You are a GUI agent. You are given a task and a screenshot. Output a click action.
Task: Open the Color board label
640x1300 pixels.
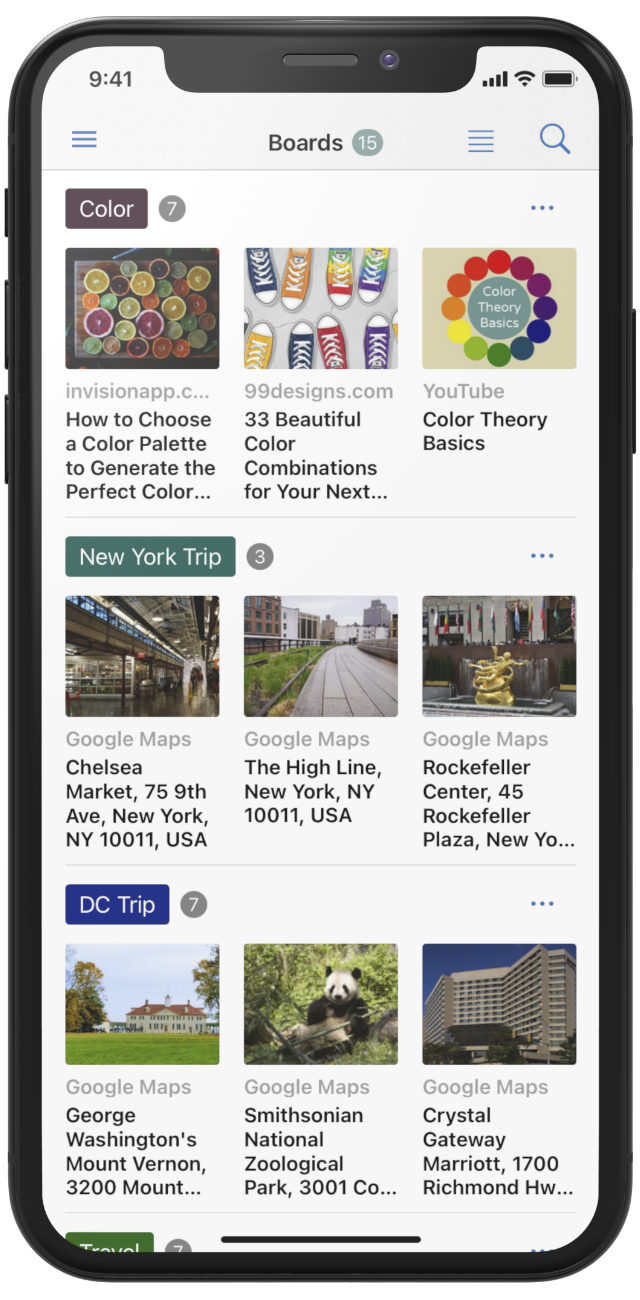tap(106, 209)
